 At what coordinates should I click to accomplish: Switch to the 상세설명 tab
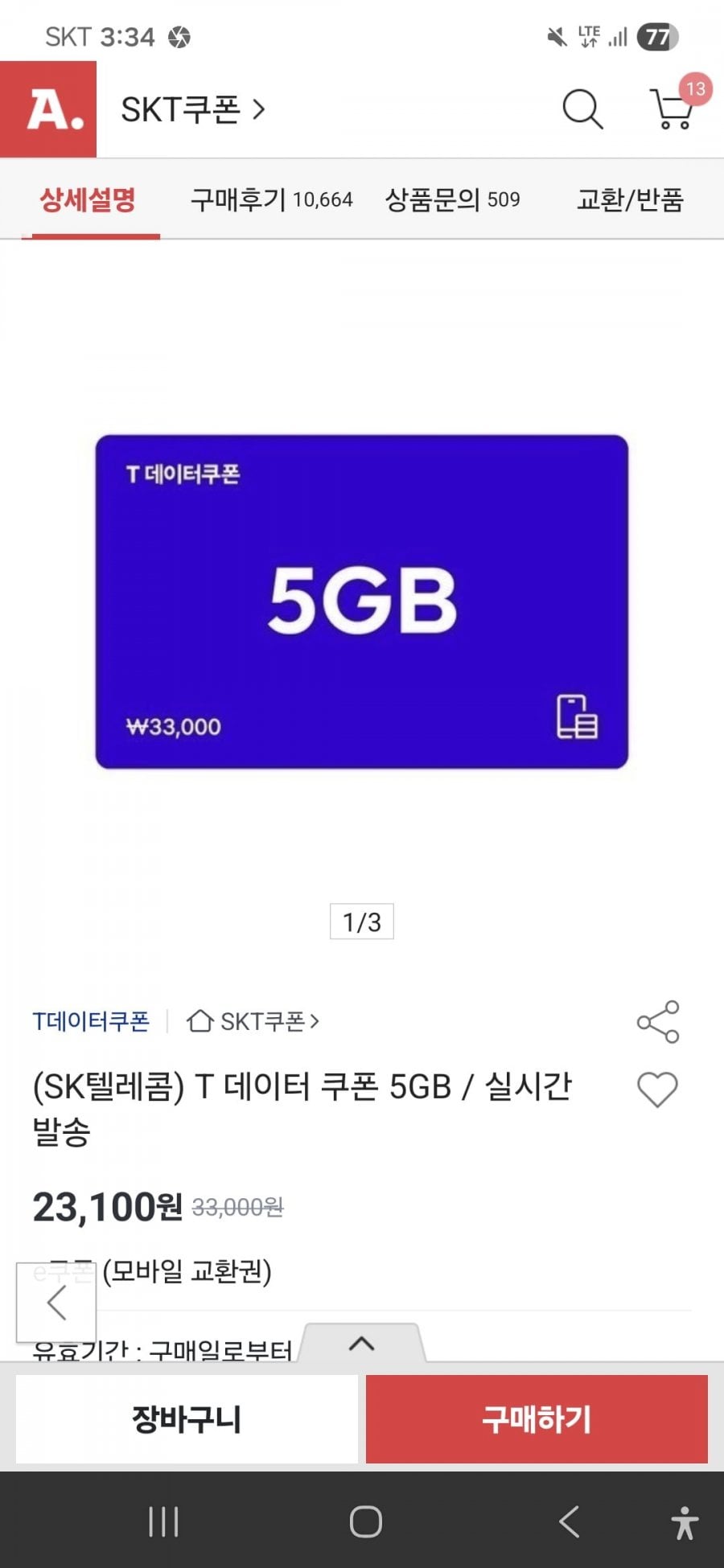pos(88,199)
